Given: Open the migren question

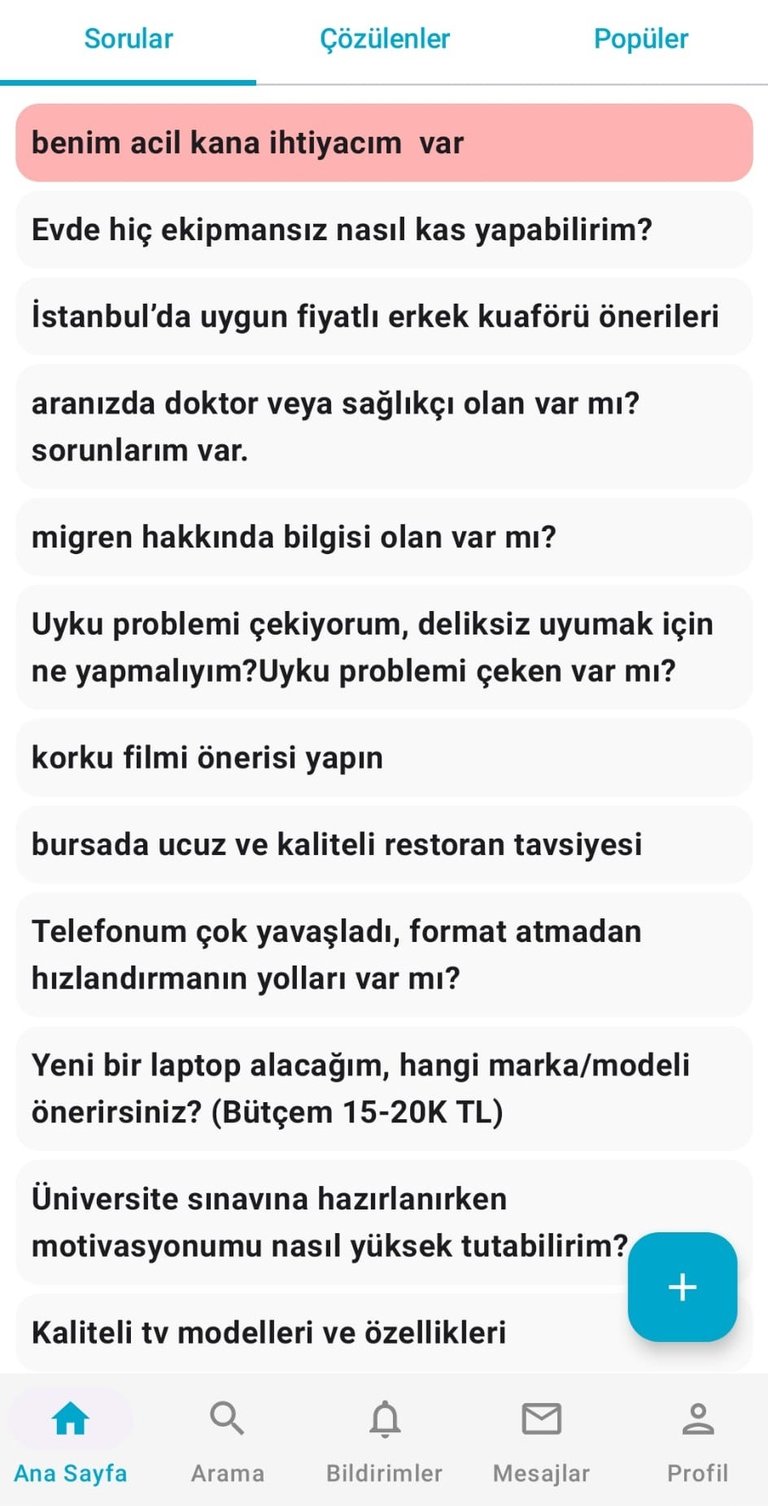Looking at the screenshot, I should tap(384, 537).
